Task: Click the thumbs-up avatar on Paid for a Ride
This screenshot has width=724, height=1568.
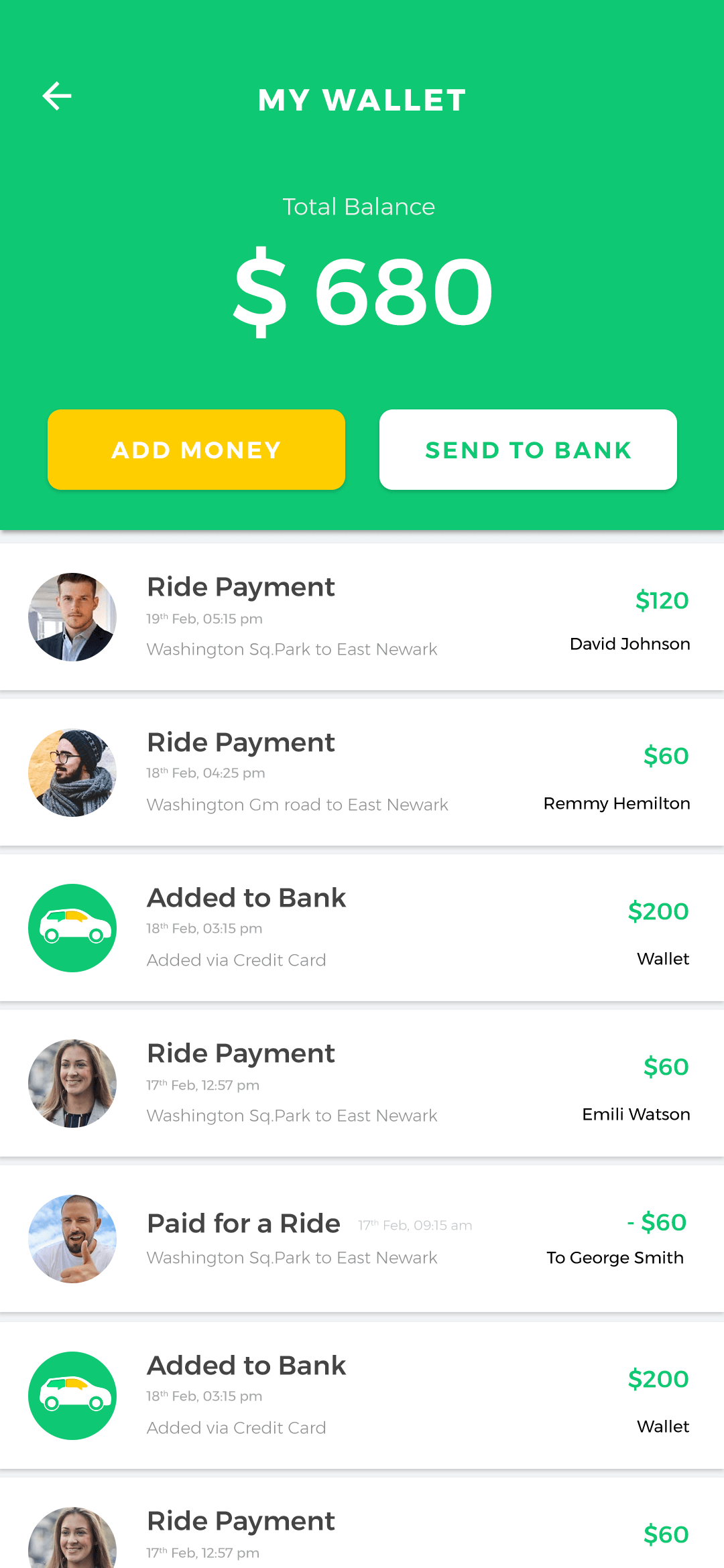Action: tap(72, 1239)
